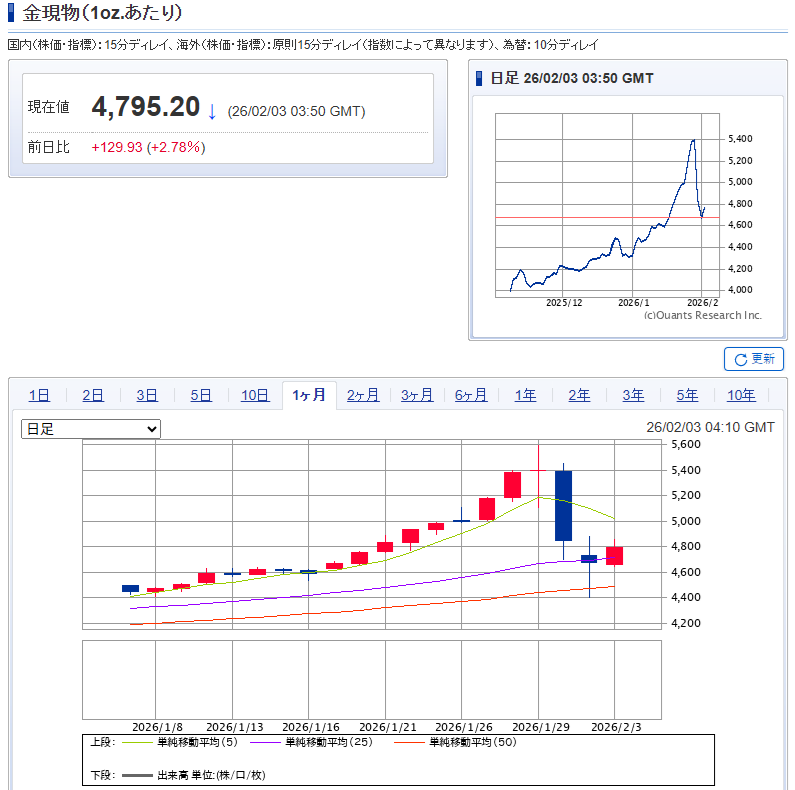Open the 3ヶ月 chart range

click(417, 395)
